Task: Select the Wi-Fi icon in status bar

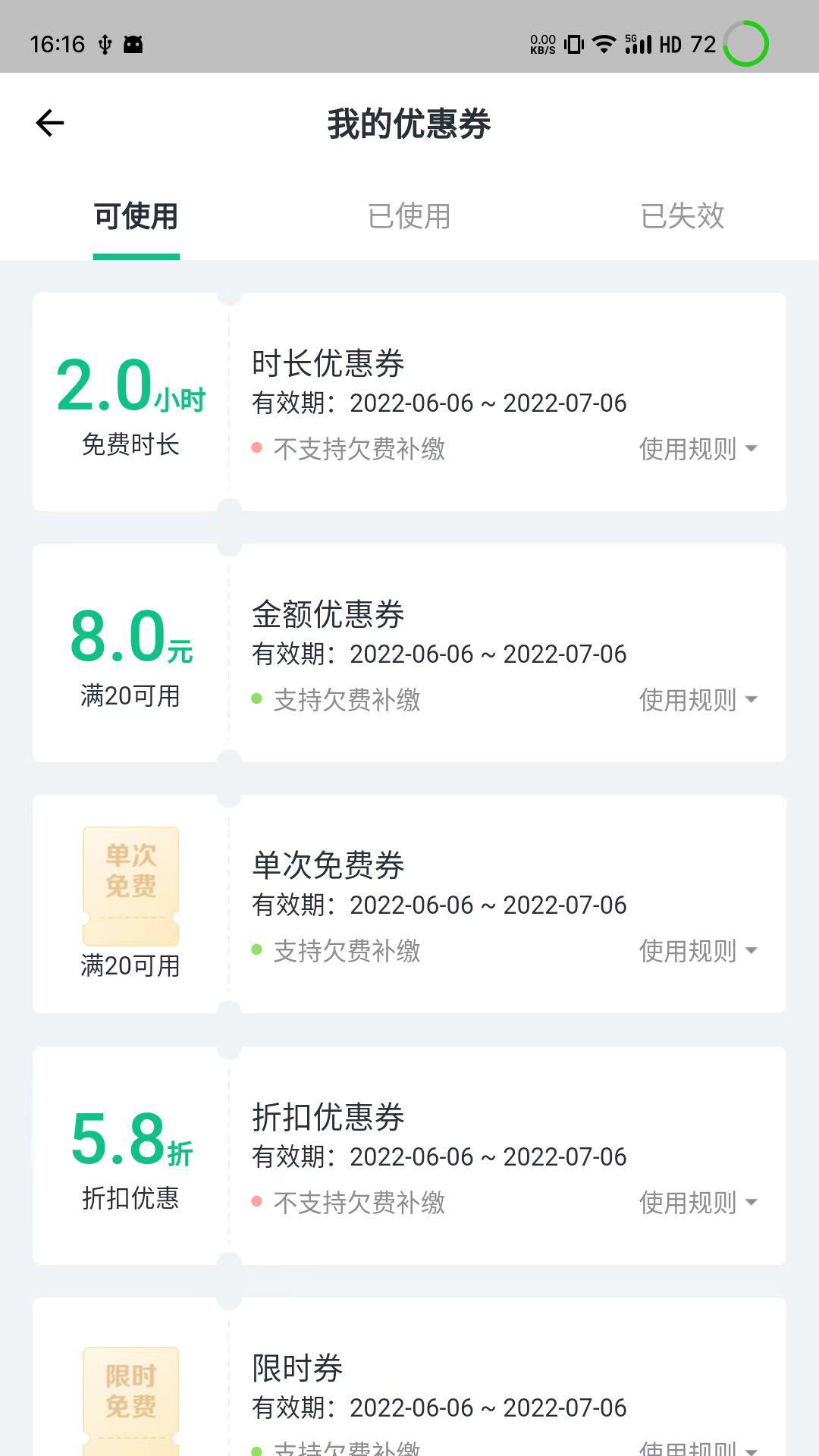Action: [603, 44]
